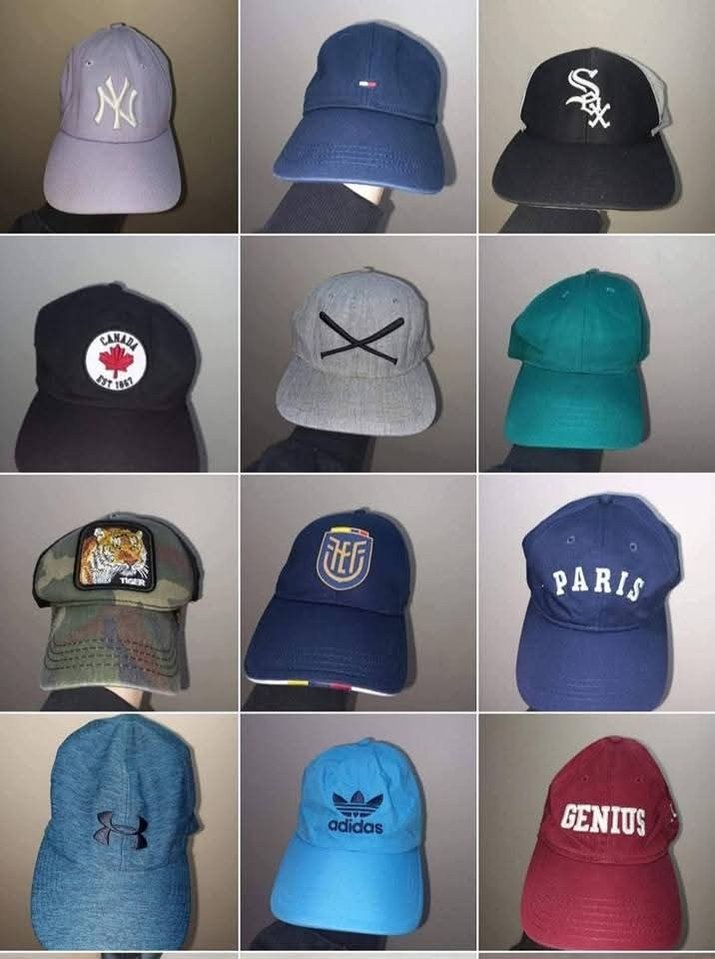
Task: Open the navy Tommy Hilfiger cap photo
Action: pyautogui.click(x=358, y=116)
